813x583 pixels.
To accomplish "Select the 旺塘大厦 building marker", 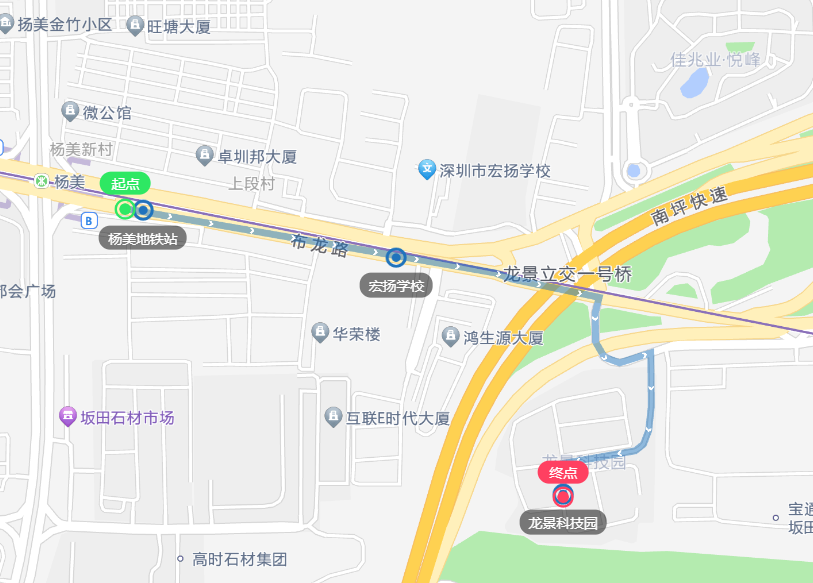I will tap(135, 26).
